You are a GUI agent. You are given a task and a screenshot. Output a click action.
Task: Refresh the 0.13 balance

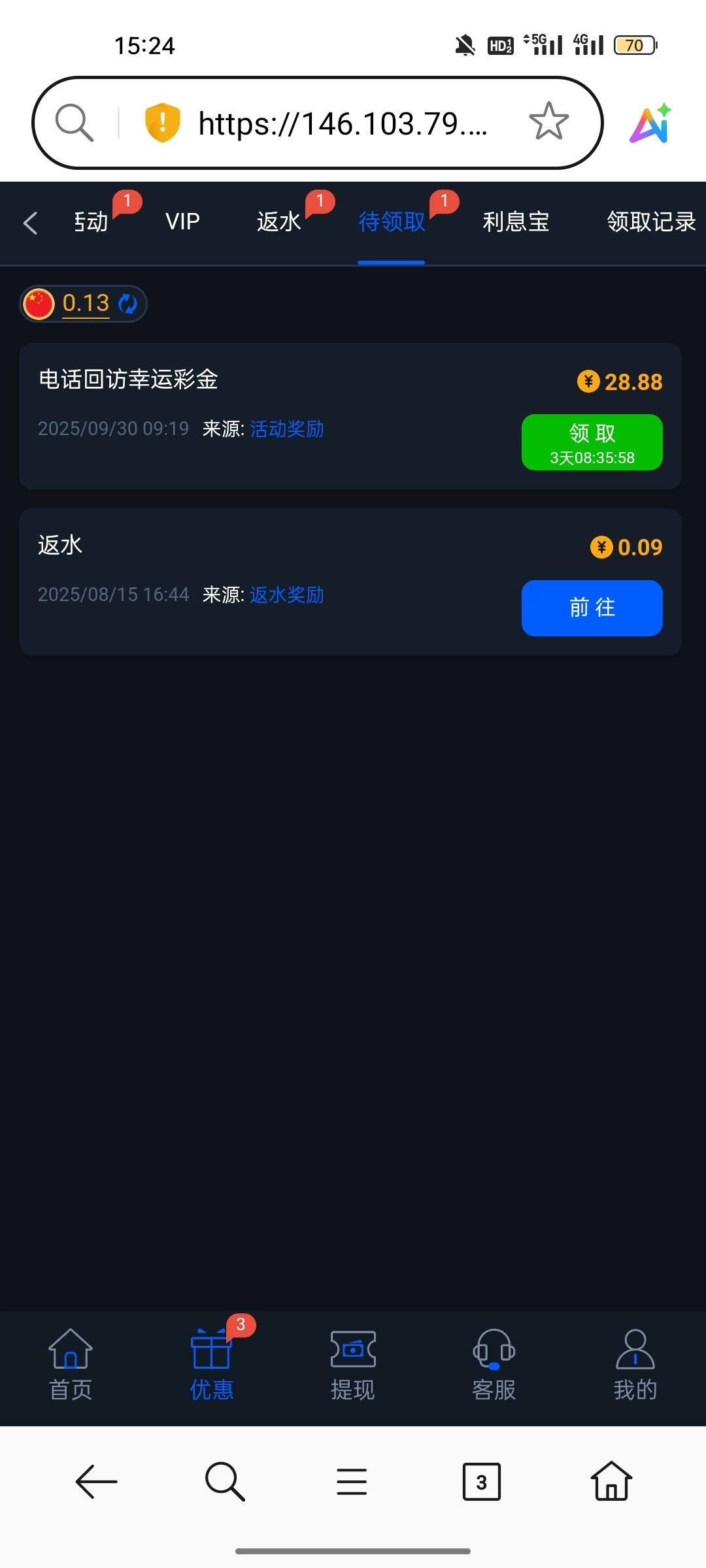(x=128, y=304)
